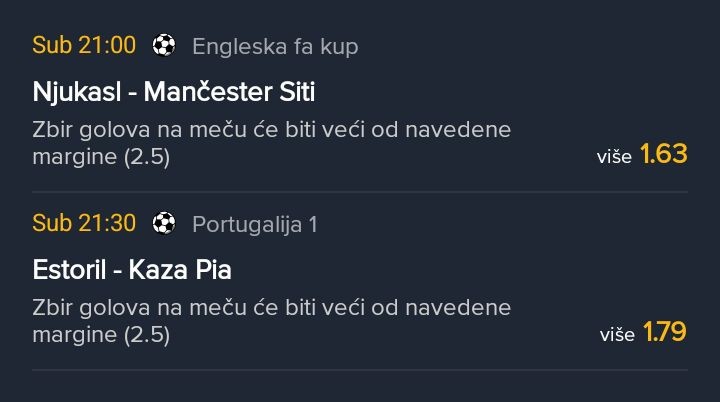
Task: Open the Estoril - Kaza Pia match
Action: 132,270
